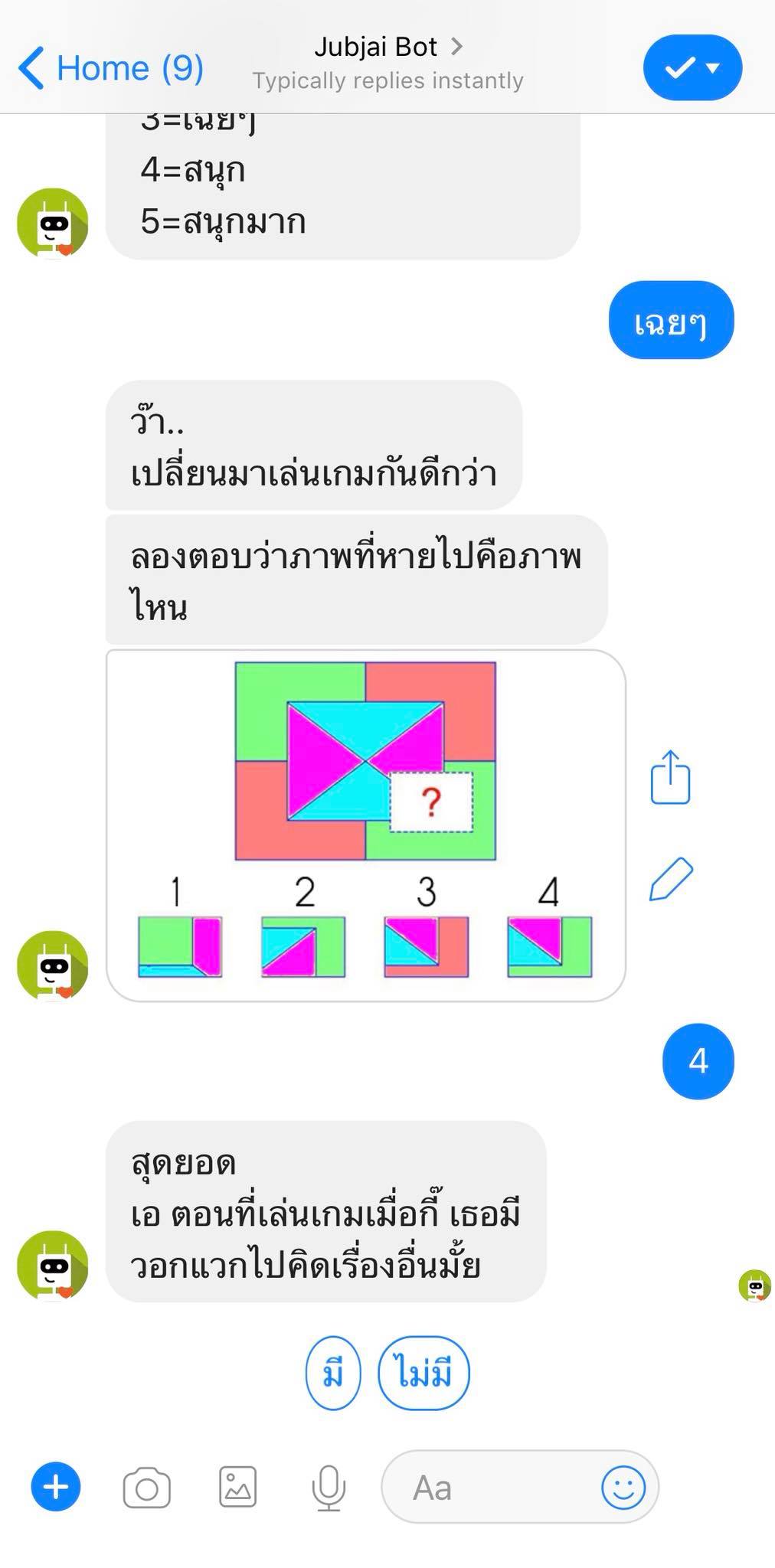Open the emoji picker

pos(623,1487)
